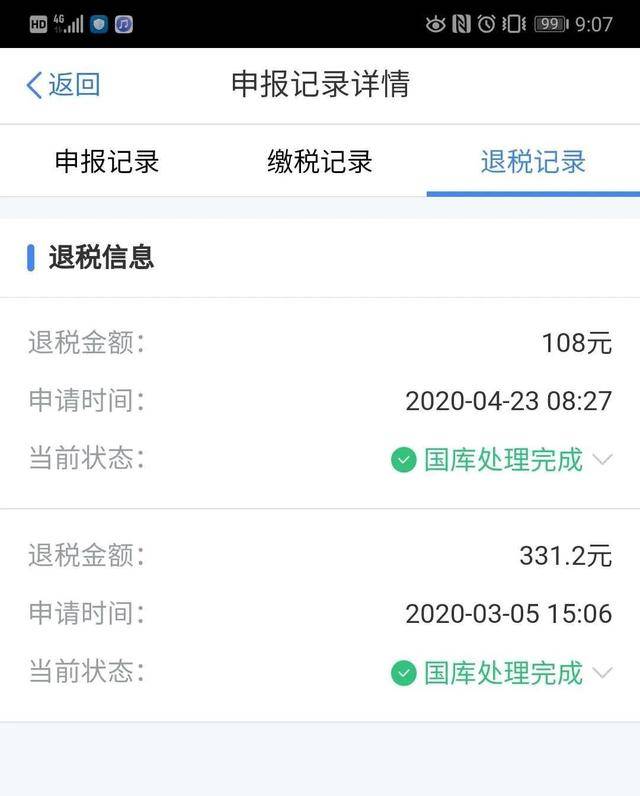The height and width of the screenshot is (796, 640).
Task: Expand status details for the 108元 refund
Action: (x=602, y=460)
